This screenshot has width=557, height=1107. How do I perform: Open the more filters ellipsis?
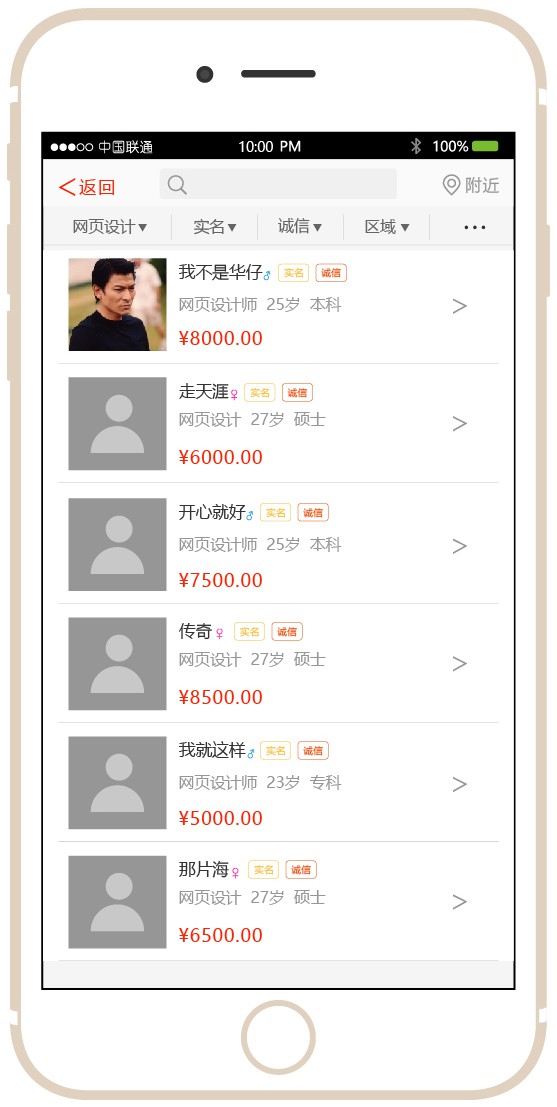pos(474,227)
